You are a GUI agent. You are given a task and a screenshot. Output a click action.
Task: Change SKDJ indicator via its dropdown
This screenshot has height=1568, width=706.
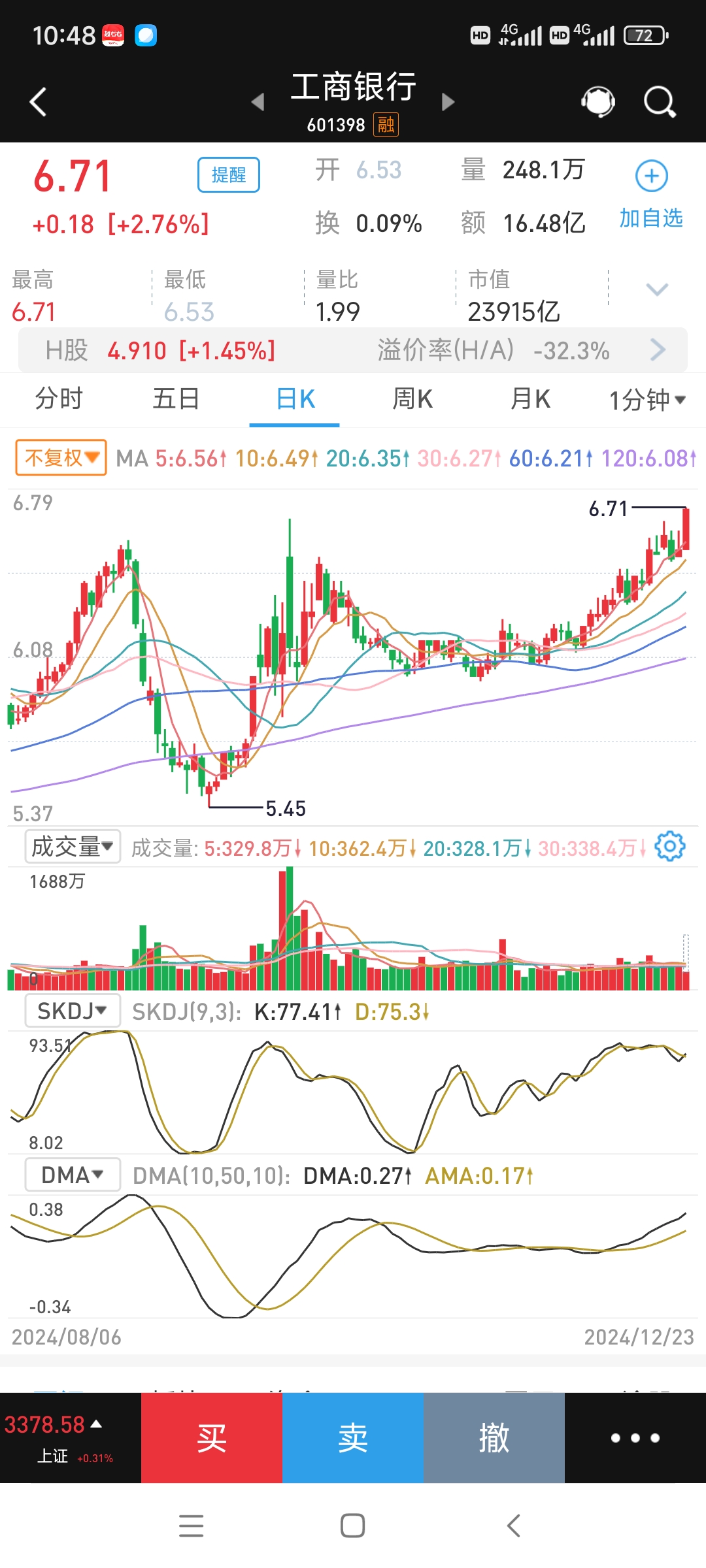tap(72, 1010)
